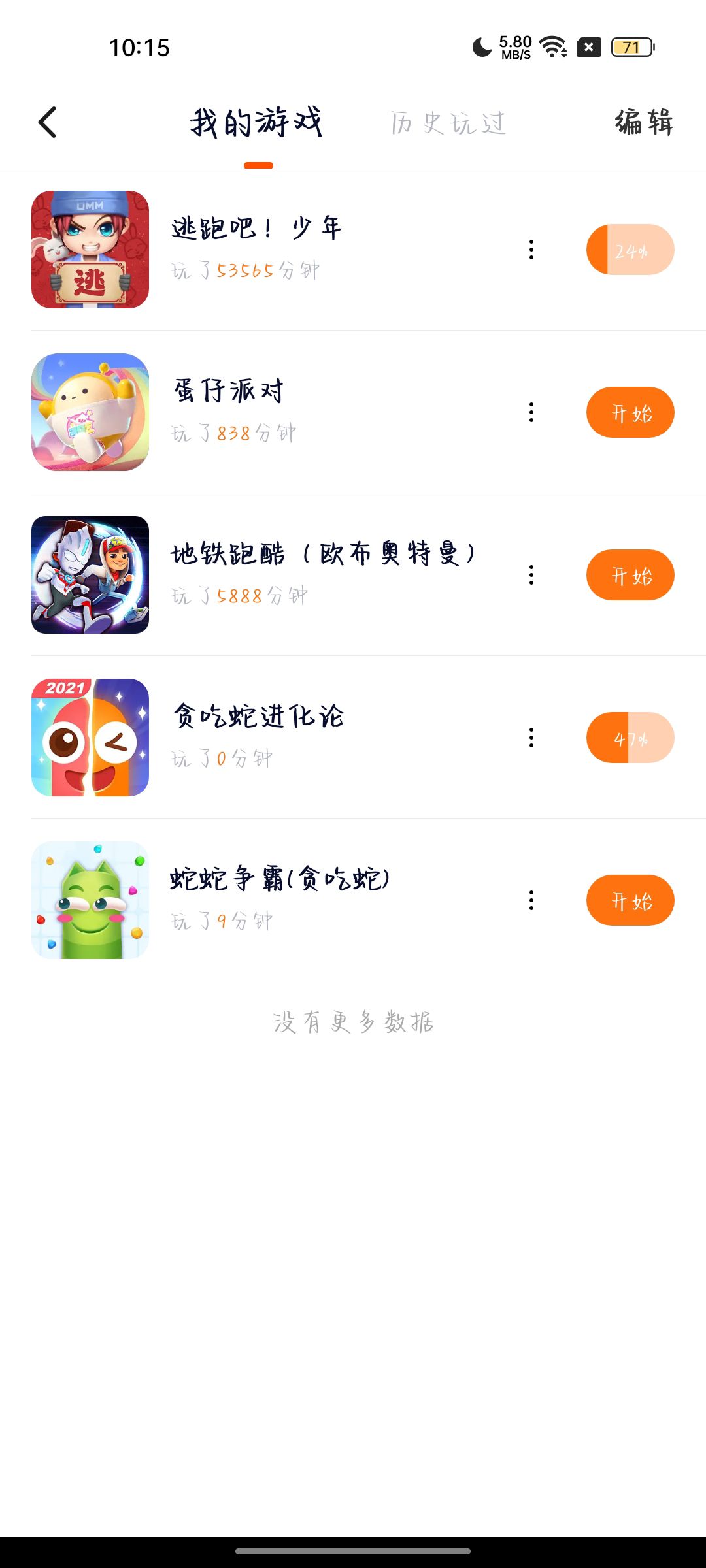Image resolution: width=706 pixels, height=1568 pixels.
Task: Show more options for 蛇蛇争霸(贪吃蛇)
Action: pos(531,900)
